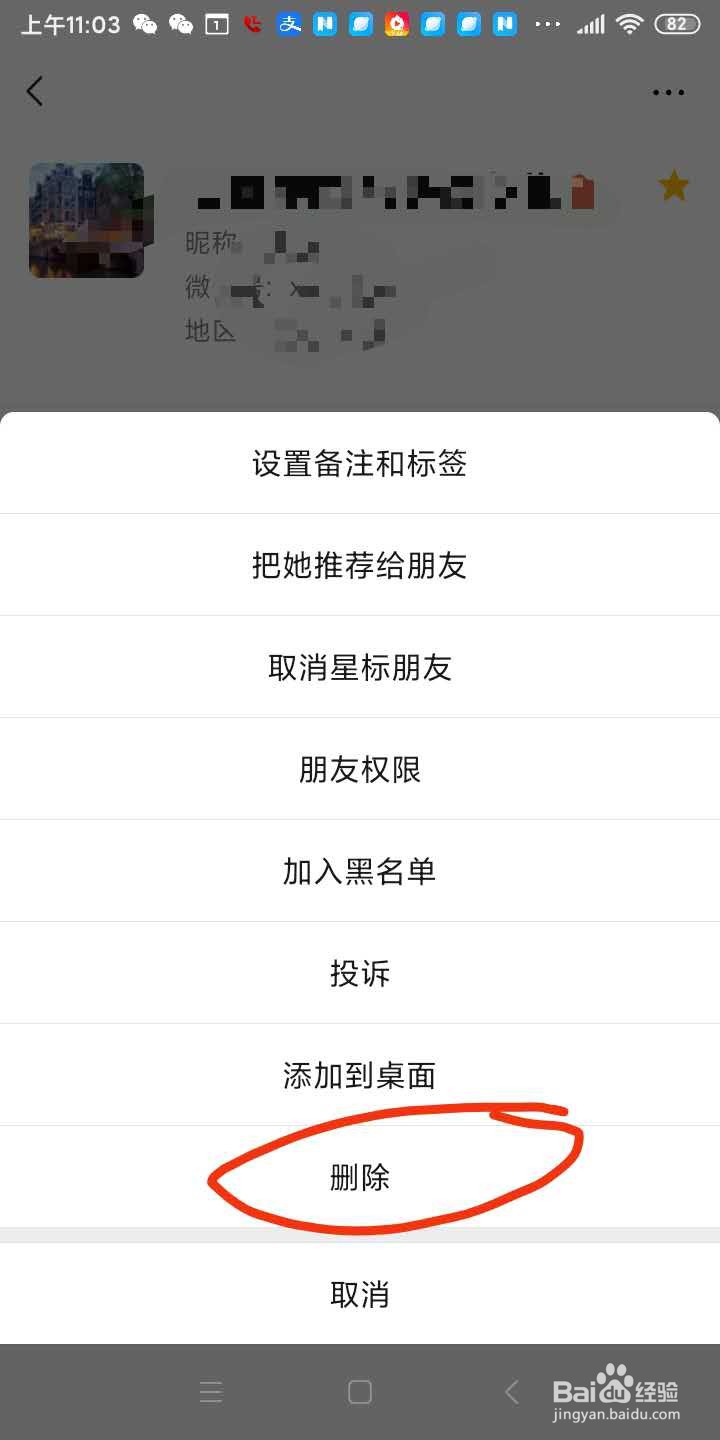Select 加入黑名单 to blacklist contact
The image size is (720, 1440).
(360, 871)
